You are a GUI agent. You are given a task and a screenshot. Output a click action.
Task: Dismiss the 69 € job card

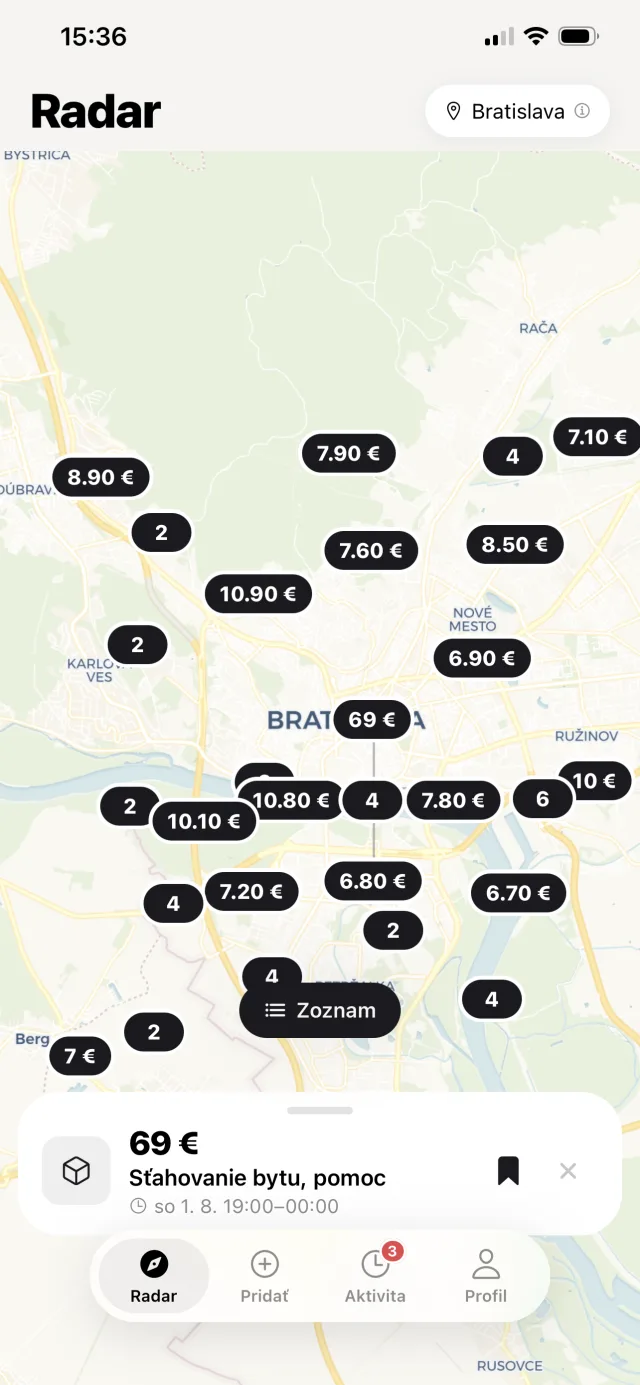coord(568,1170)
